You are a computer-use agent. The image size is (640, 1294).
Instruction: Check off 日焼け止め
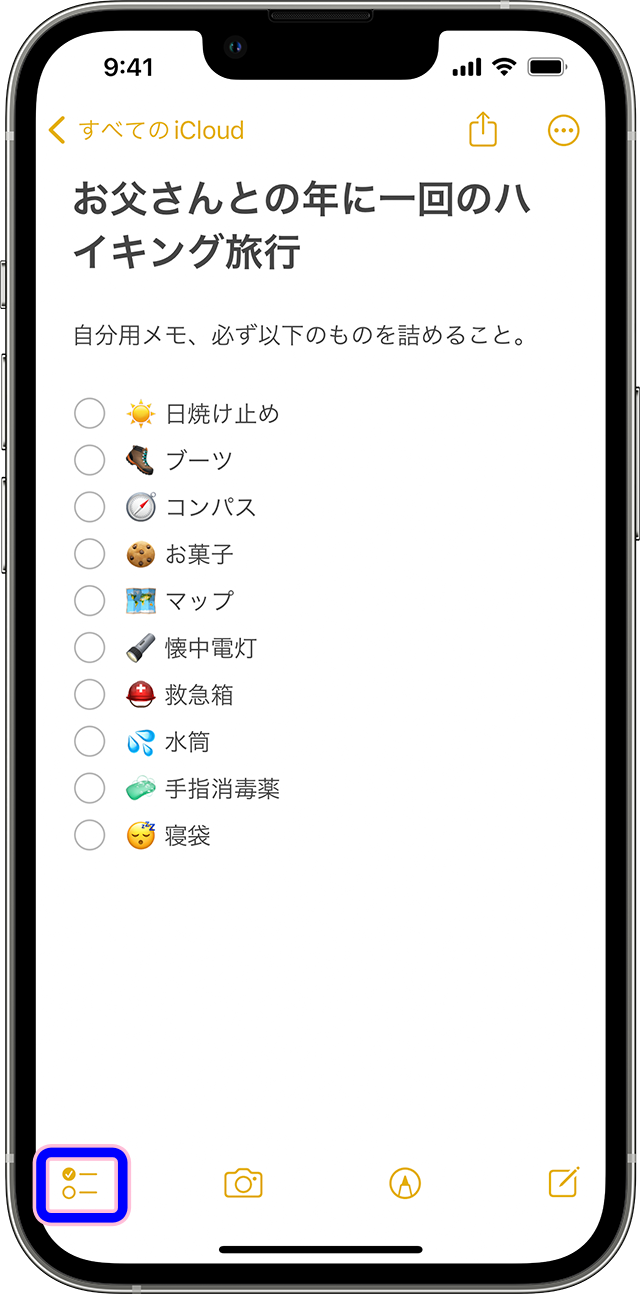click(90, 413)
